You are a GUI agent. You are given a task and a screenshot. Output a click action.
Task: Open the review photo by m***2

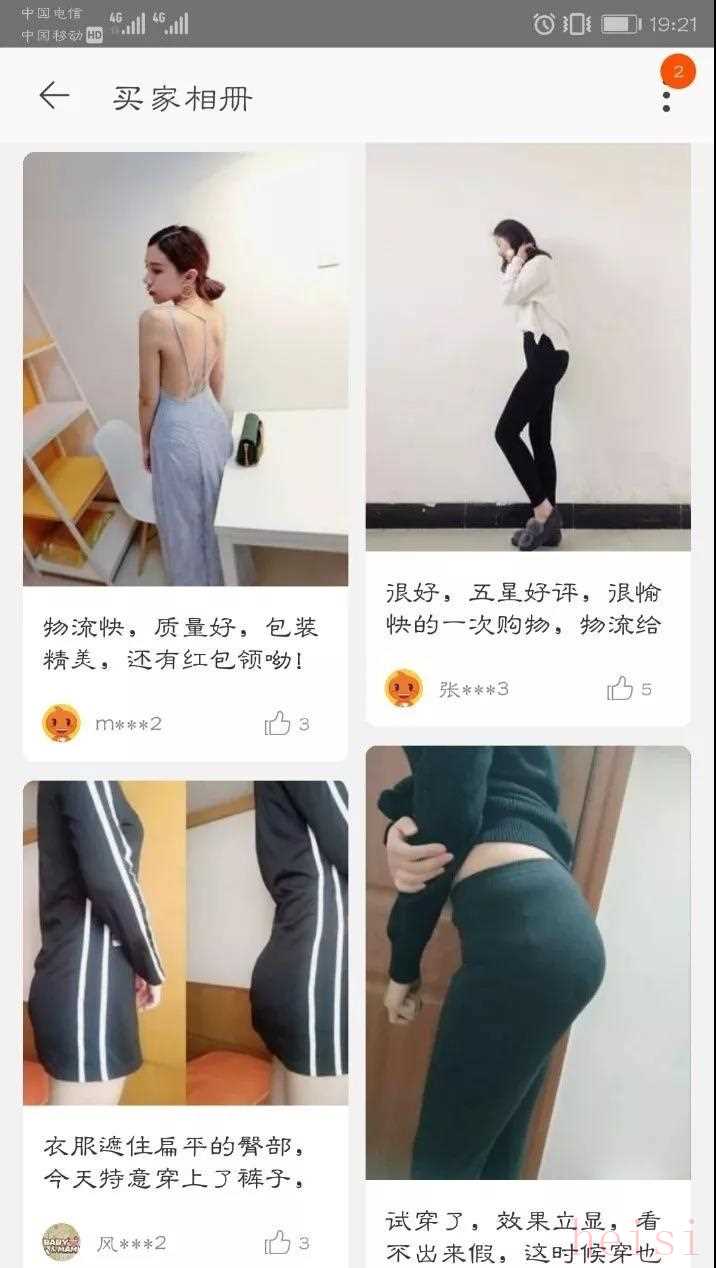(x=185, y=368)
